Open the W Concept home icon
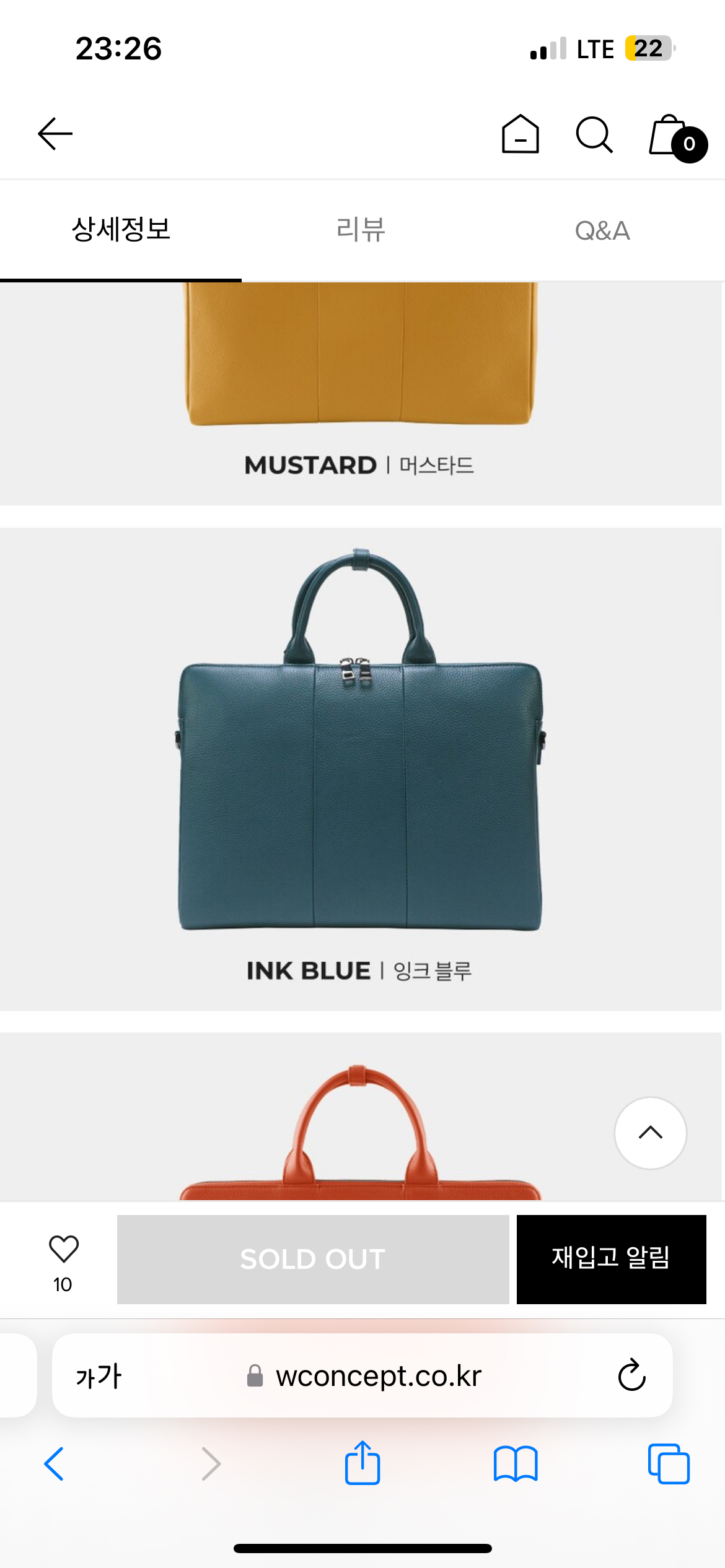The height and width of the screenshot is (1568, 725). pyautogui.click(x=520, y=134)
